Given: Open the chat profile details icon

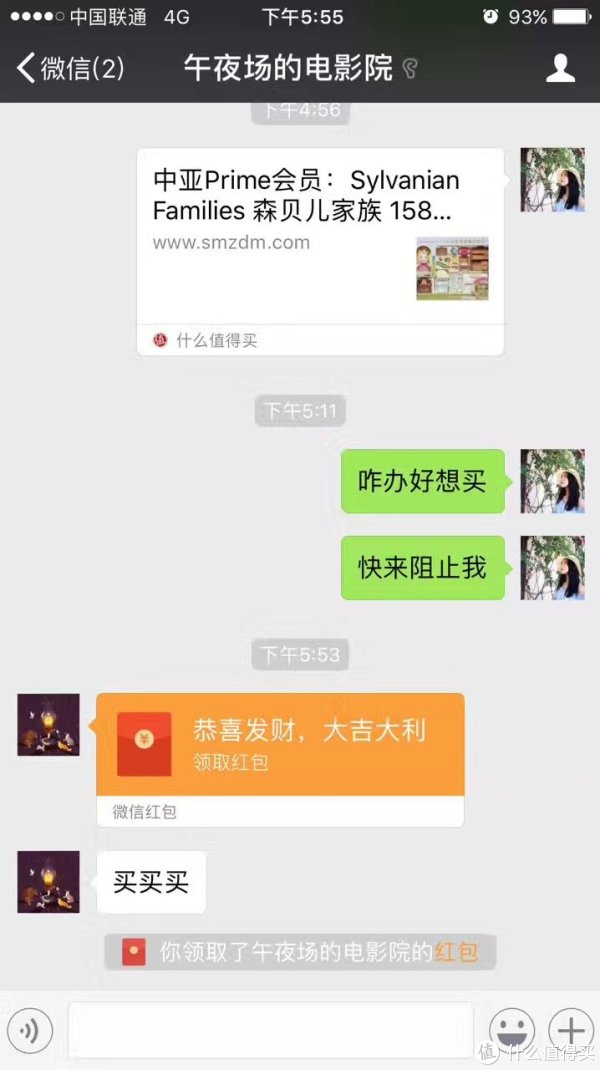Looking at the screenshot, I should tap(560, 68).
